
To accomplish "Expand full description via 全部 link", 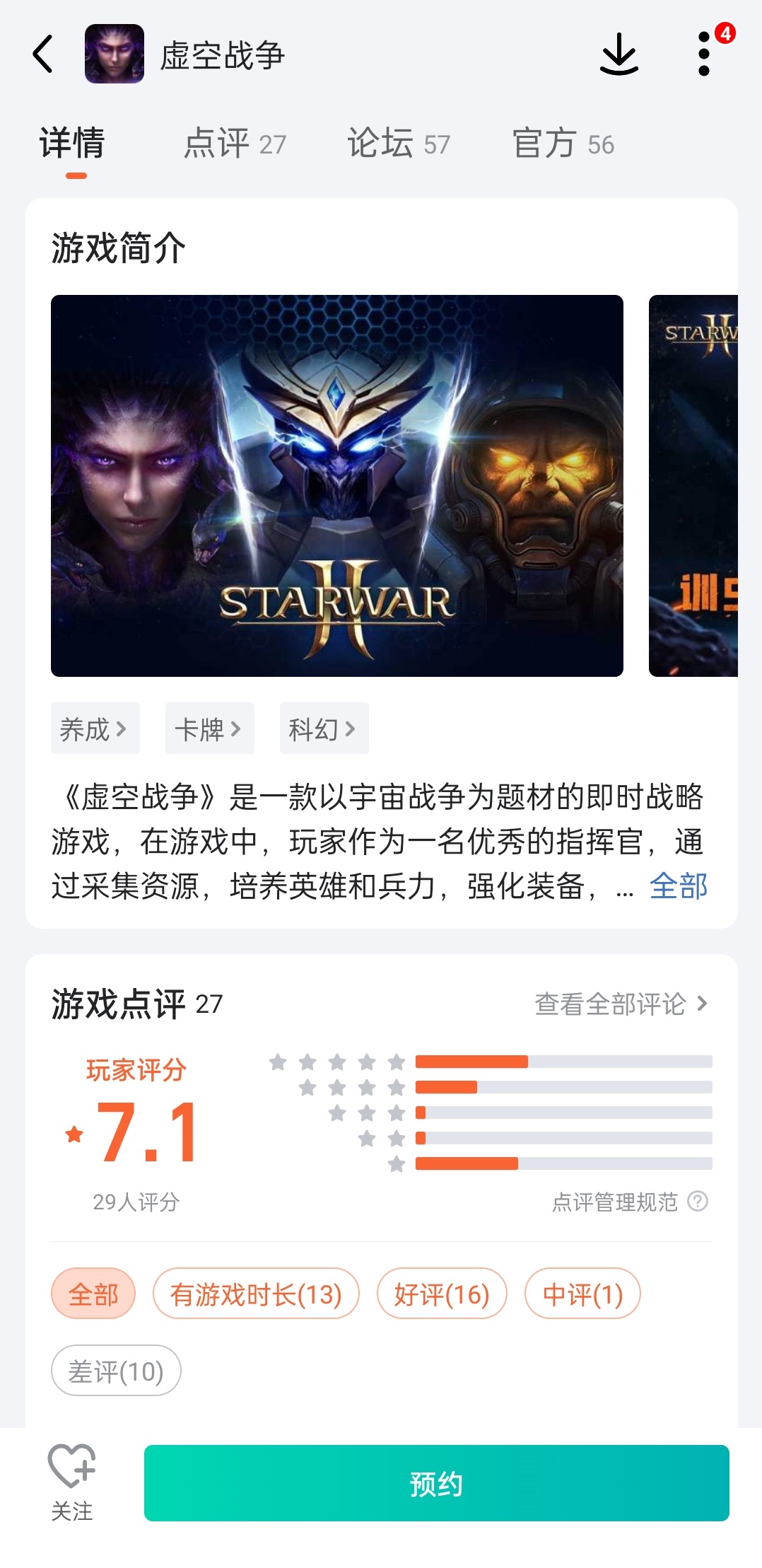I will pos(678,885).
